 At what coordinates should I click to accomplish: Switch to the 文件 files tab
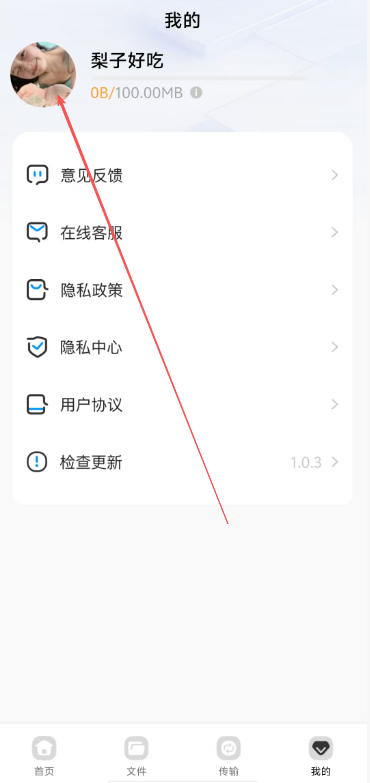pos(136,756)
